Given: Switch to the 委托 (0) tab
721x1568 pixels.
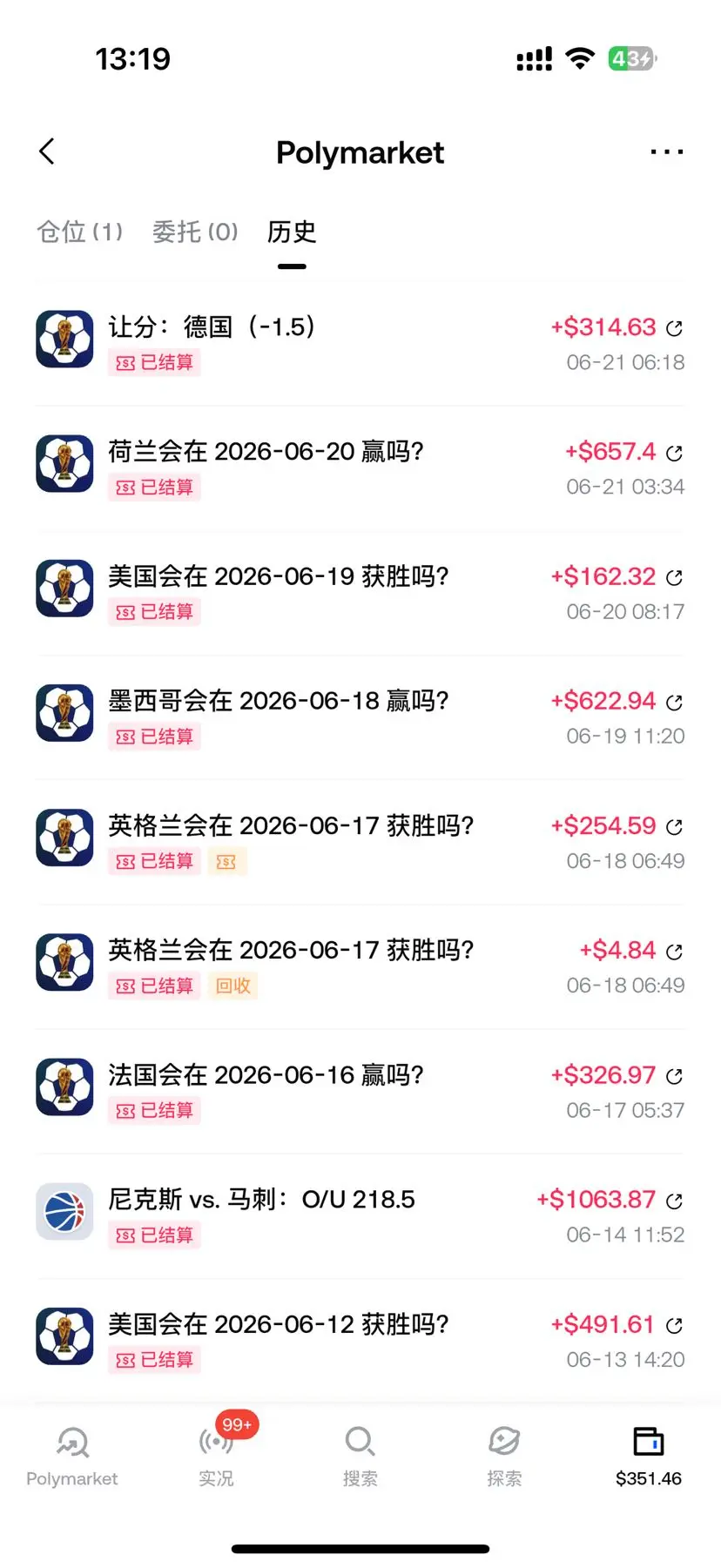Looking at the screenshot, I should click(195, 232).
